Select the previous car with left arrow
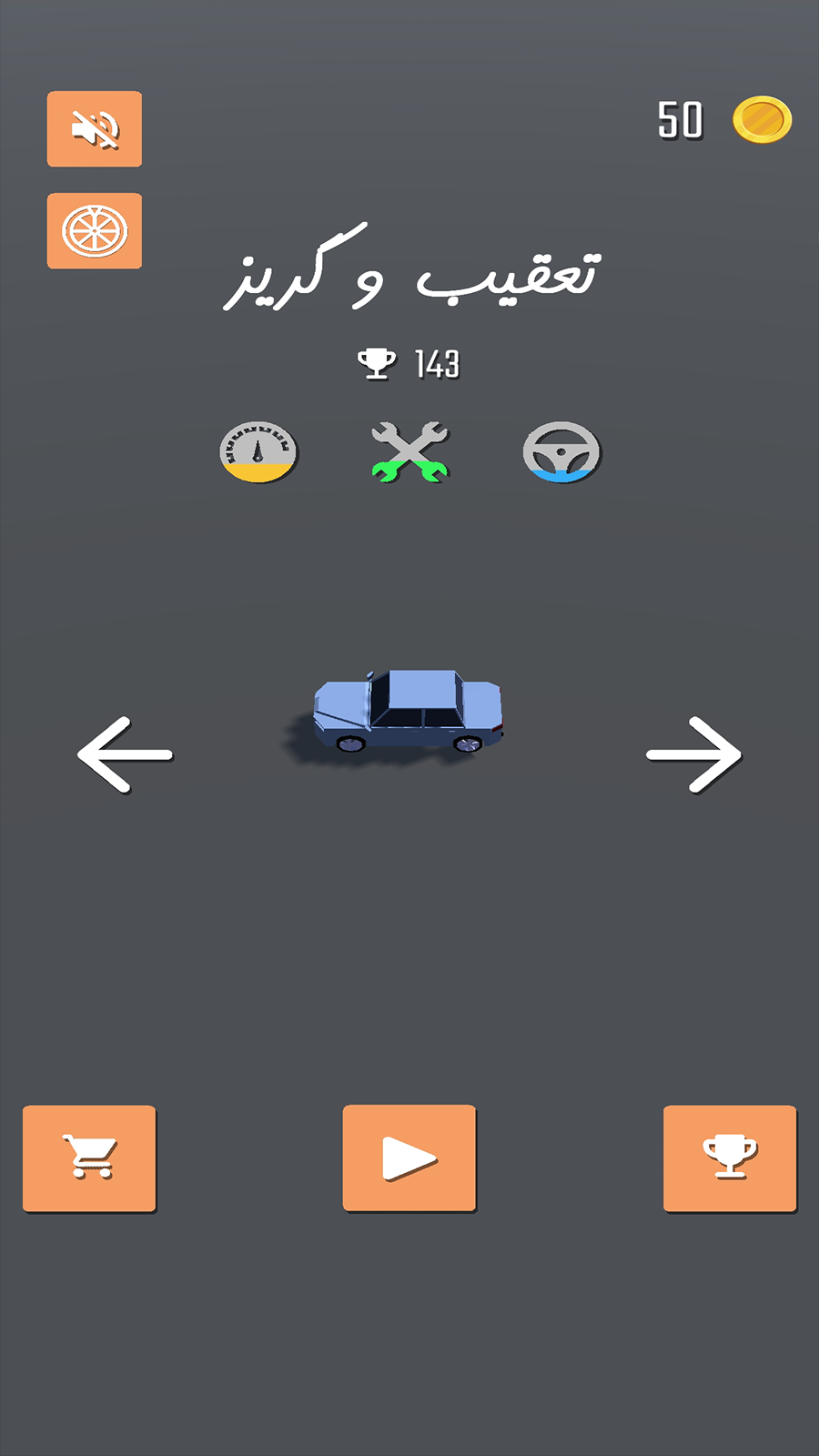Viewport: 819px width, 1456px height. [x=126, y=754]
